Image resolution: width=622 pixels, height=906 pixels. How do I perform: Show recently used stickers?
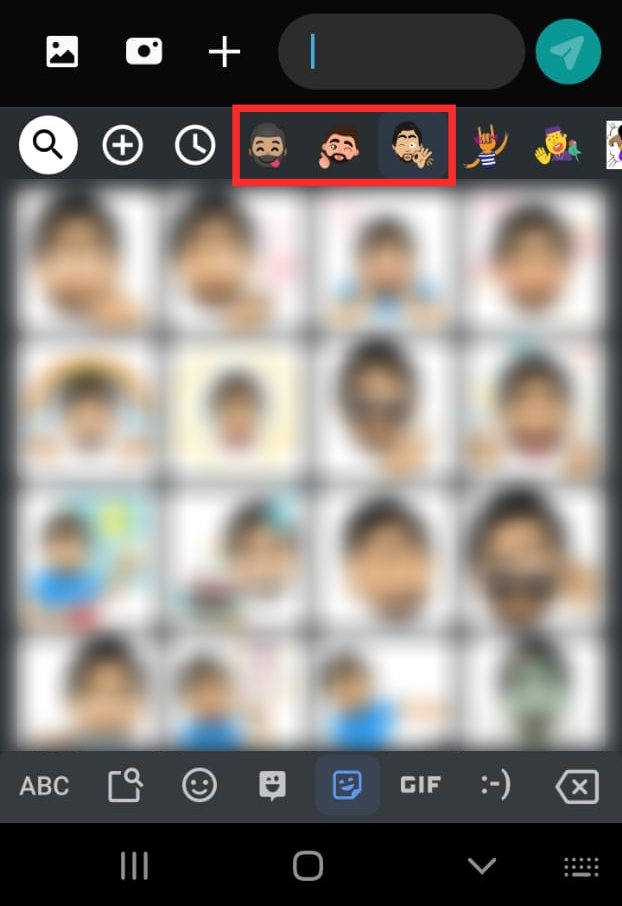coord(195,146)
